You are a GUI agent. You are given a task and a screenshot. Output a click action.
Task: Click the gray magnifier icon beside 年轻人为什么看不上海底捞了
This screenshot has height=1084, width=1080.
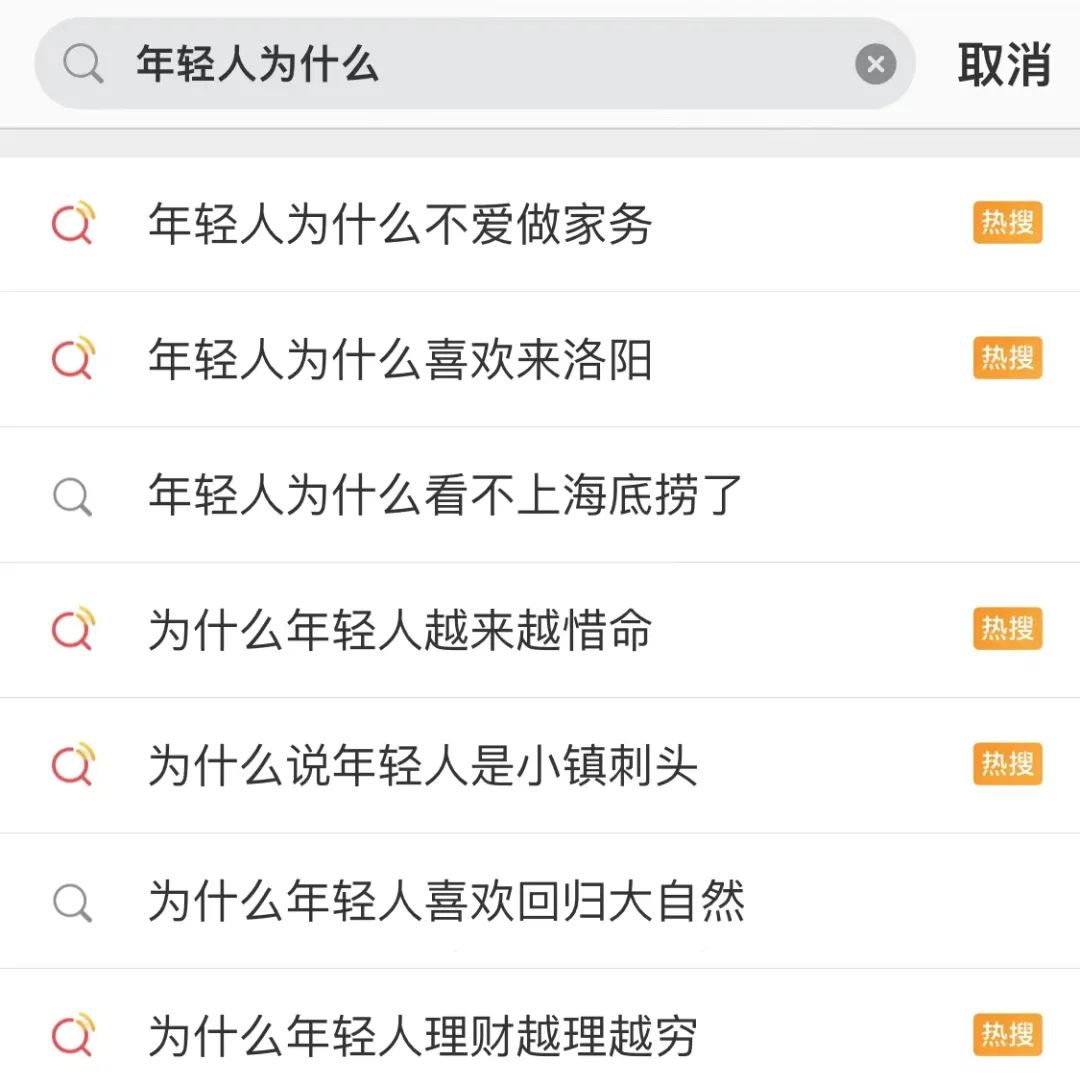pos(72,494)
